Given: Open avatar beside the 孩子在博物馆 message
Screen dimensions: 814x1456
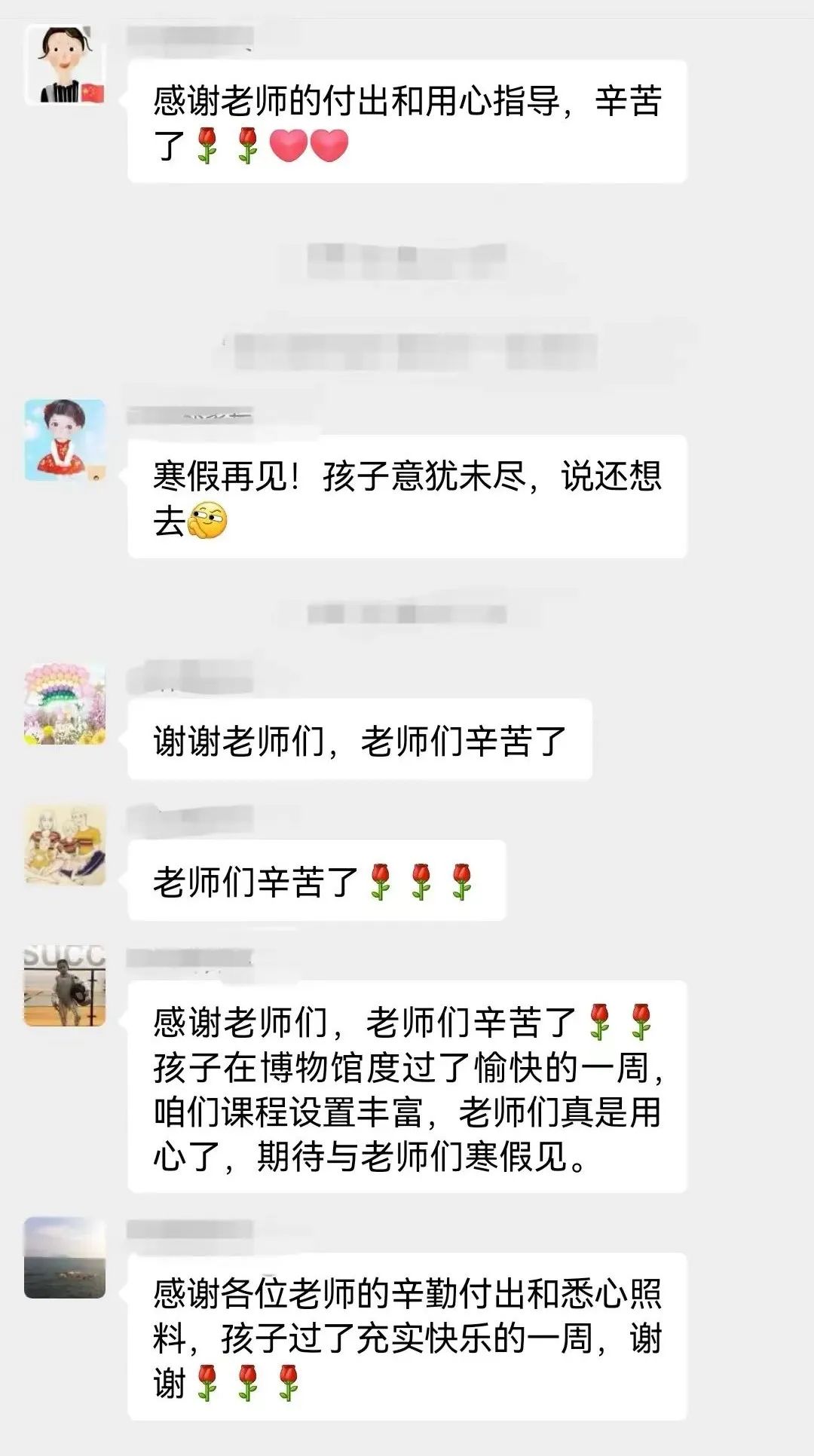Looking at the screenshot, I should [65, 985].
